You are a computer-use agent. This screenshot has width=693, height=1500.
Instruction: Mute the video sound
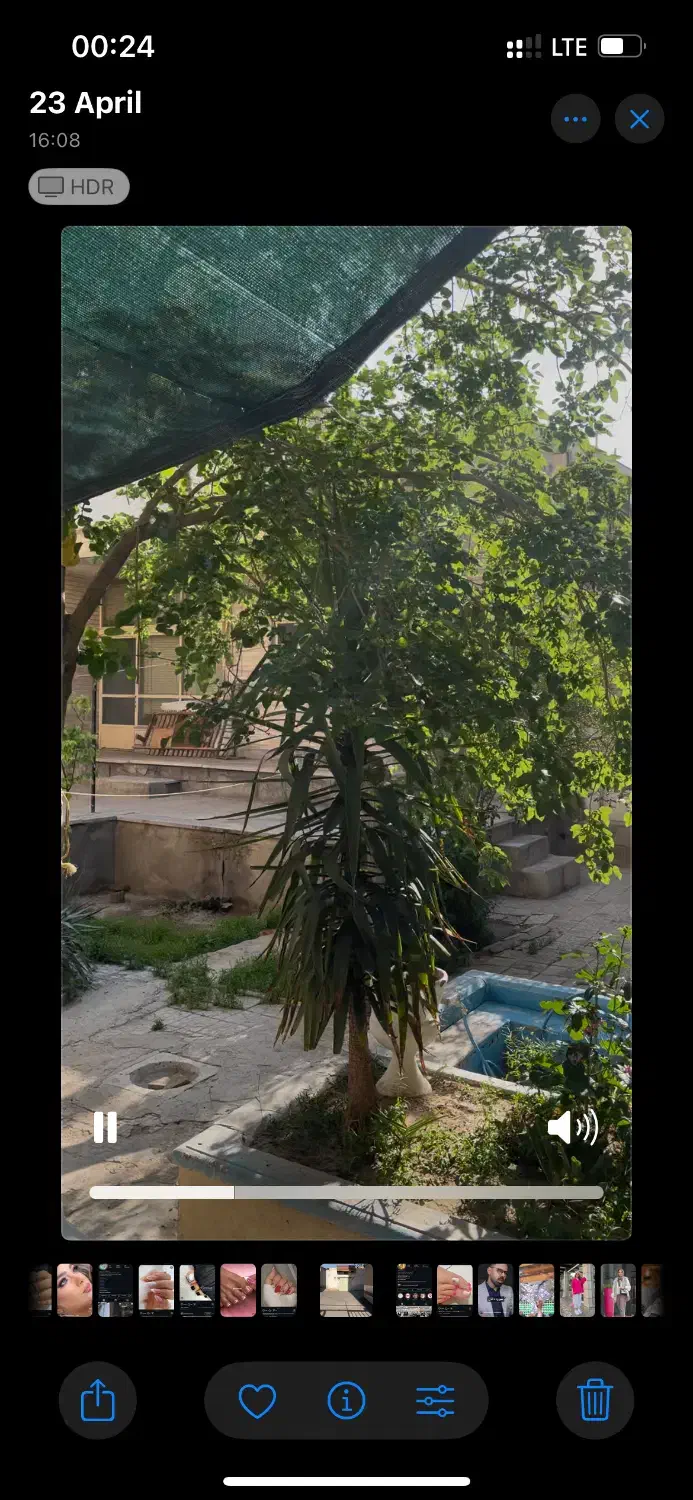pyautogui.click(x=573, y=1127)
